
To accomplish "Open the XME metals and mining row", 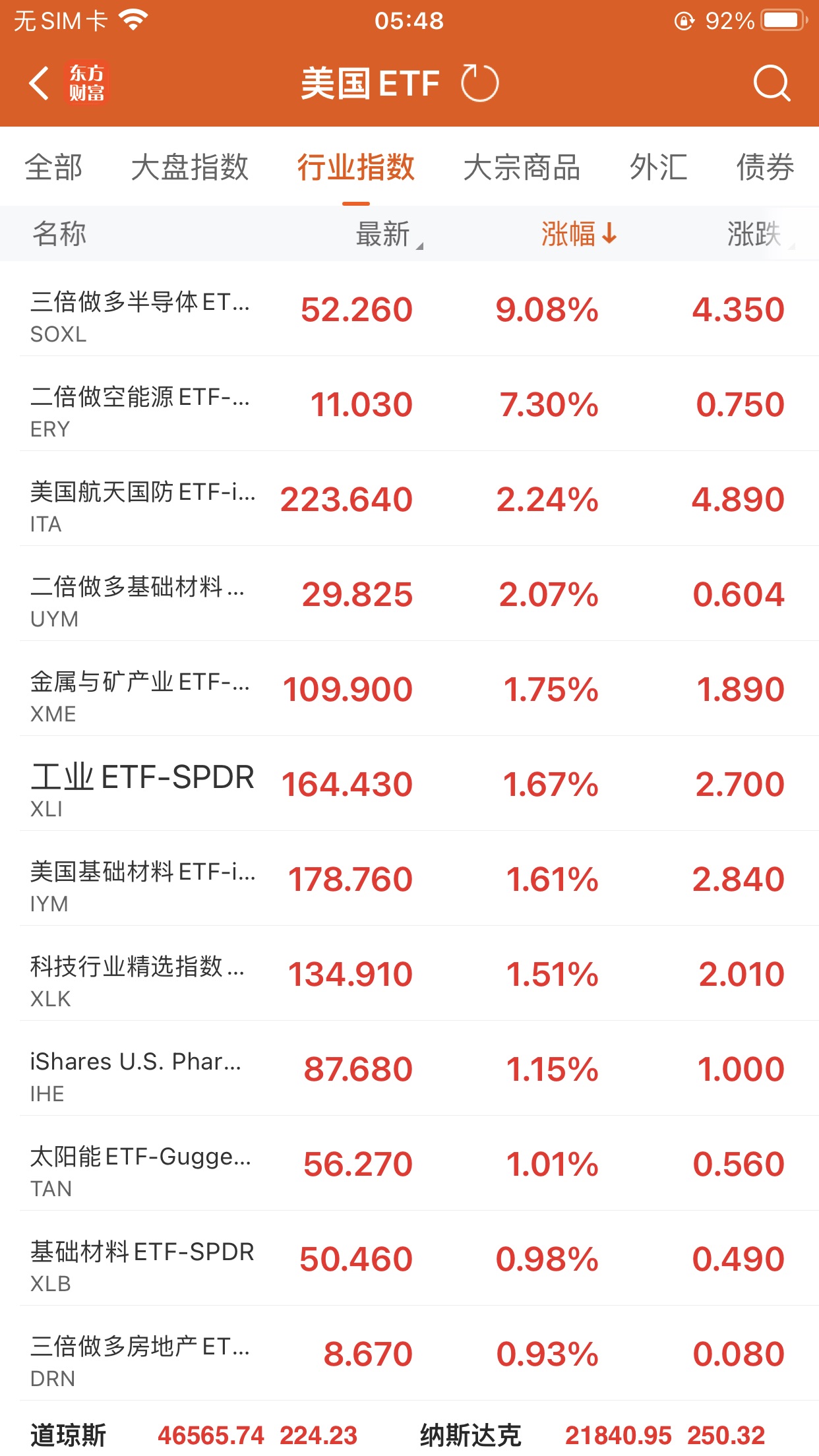I will coord(409,690).
